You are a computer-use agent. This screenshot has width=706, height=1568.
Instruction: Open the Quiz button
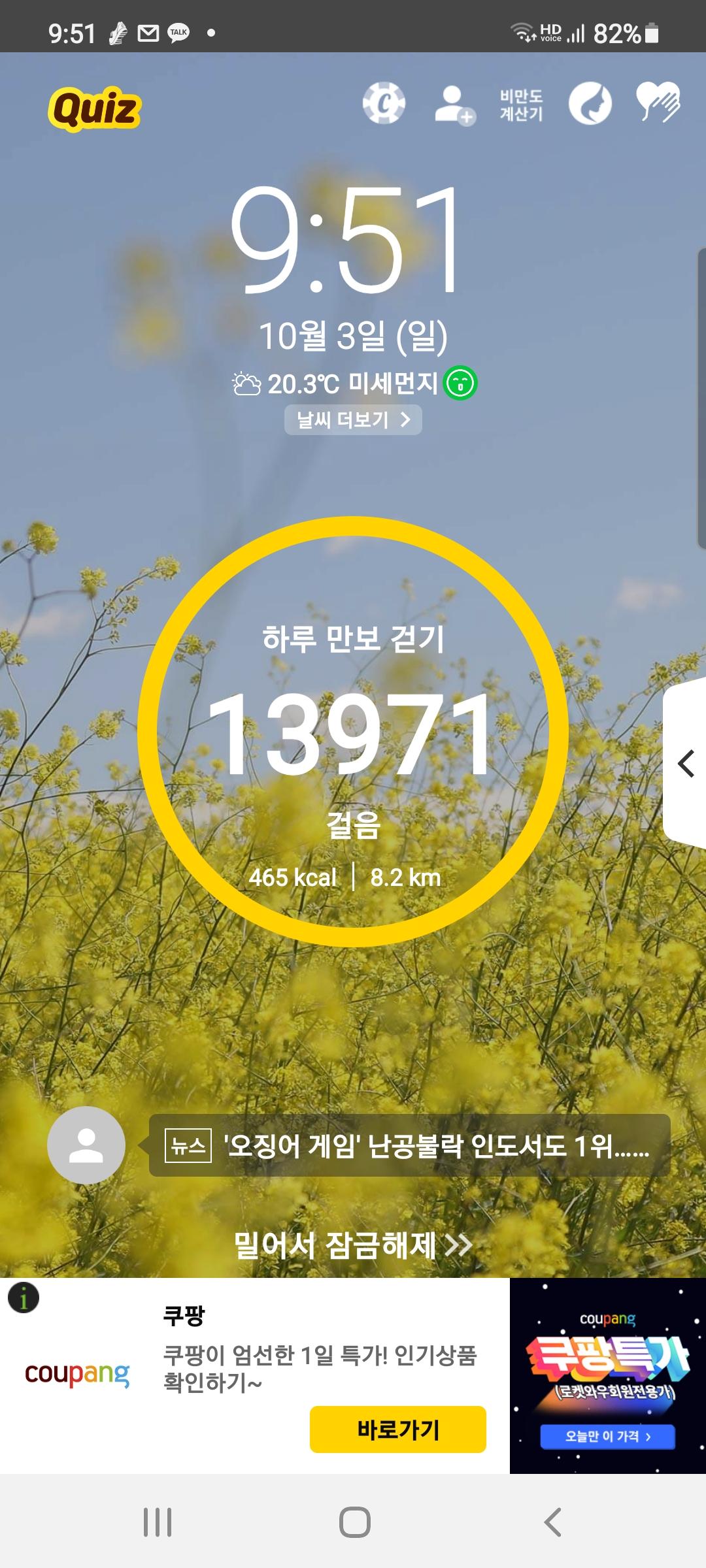click(94, 108)
